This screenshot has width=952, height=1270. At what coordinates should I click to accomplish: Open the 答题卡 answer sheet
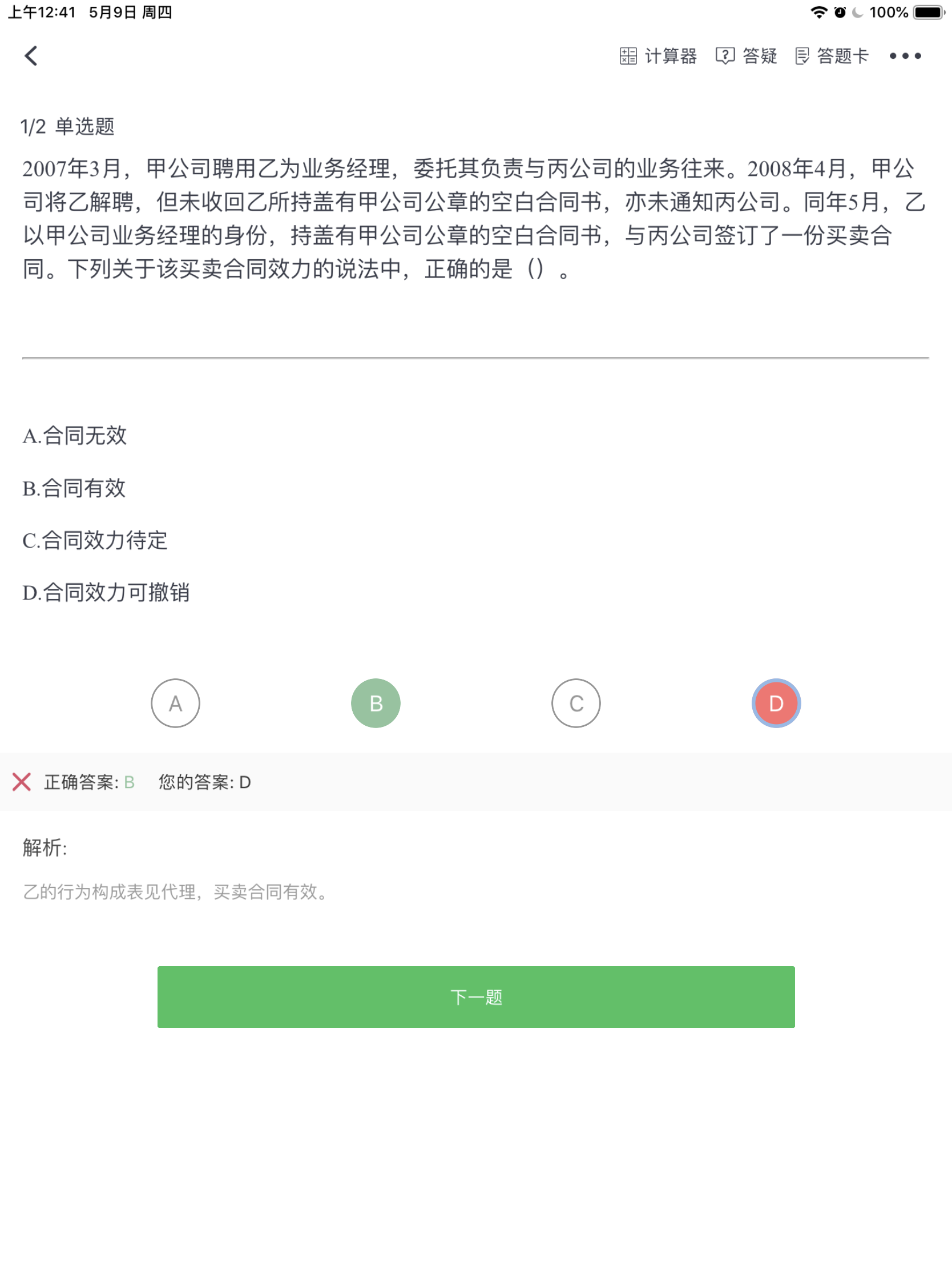pyautogui.click(x=832, y=56)
